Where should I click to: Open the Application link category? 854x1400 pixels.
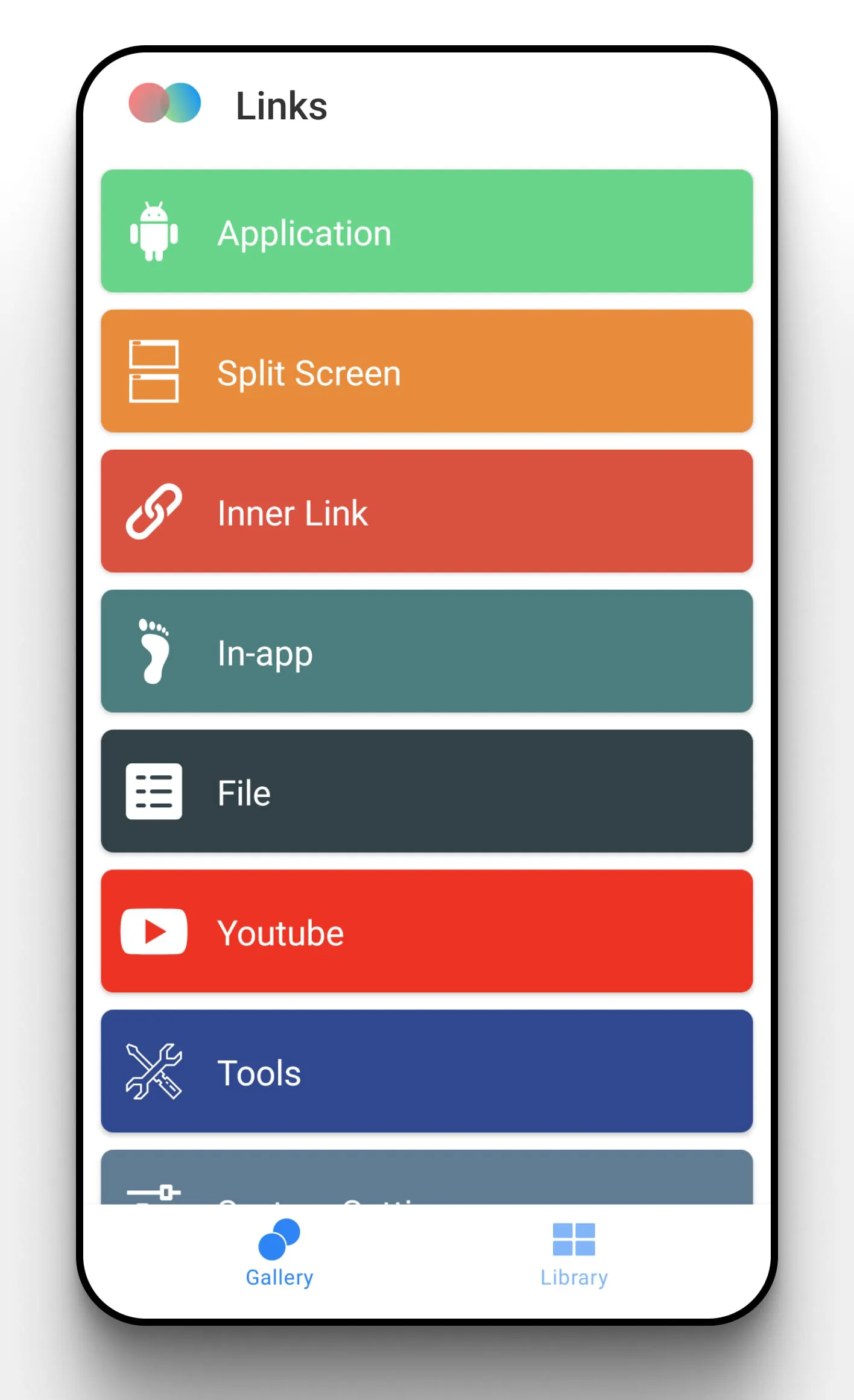426,232
